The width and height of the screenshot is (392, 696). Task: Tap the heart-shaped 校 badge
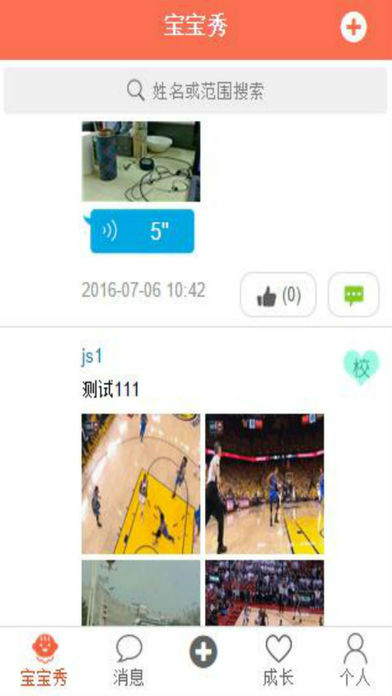362,368
